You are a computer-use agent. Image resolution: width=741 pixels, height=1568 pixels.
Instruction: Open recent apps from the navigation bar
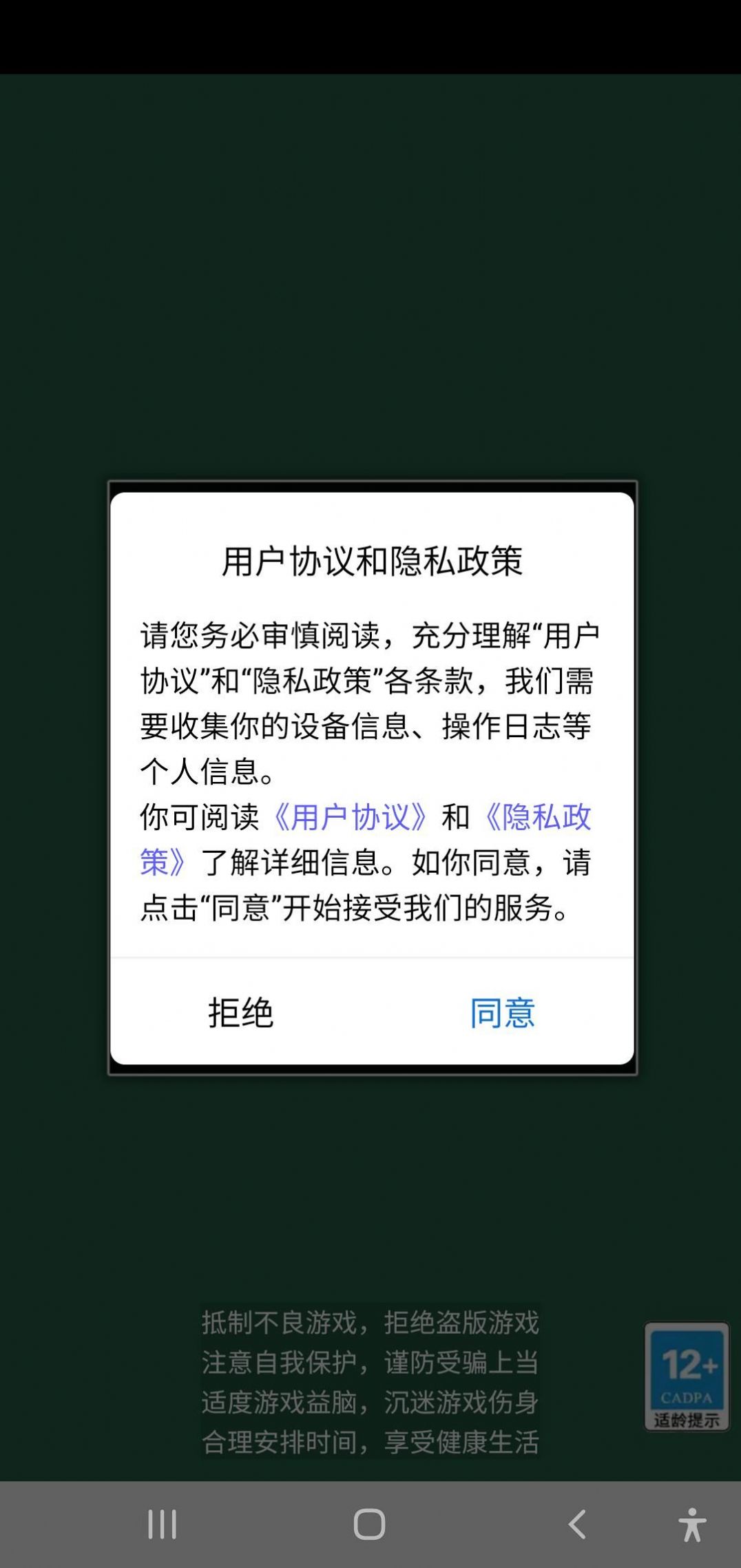163,1524
